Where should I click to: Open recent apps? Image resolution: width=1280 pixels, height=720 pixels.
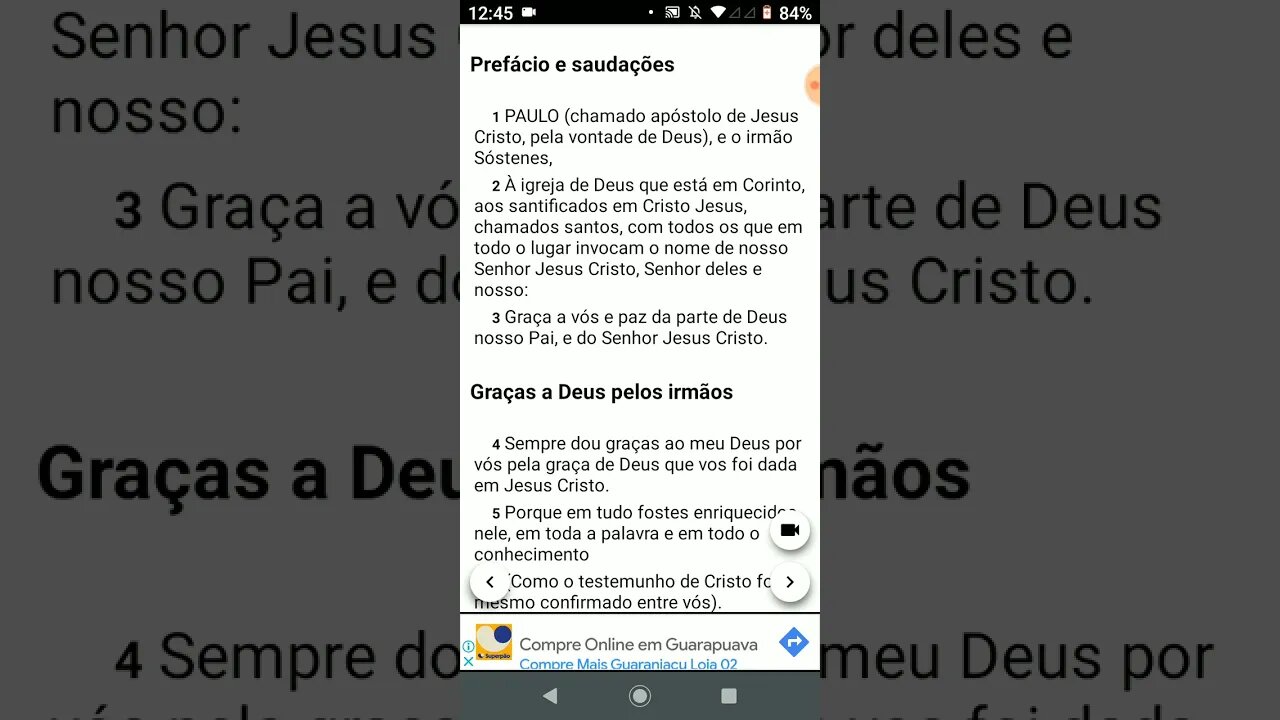(729, 696)
